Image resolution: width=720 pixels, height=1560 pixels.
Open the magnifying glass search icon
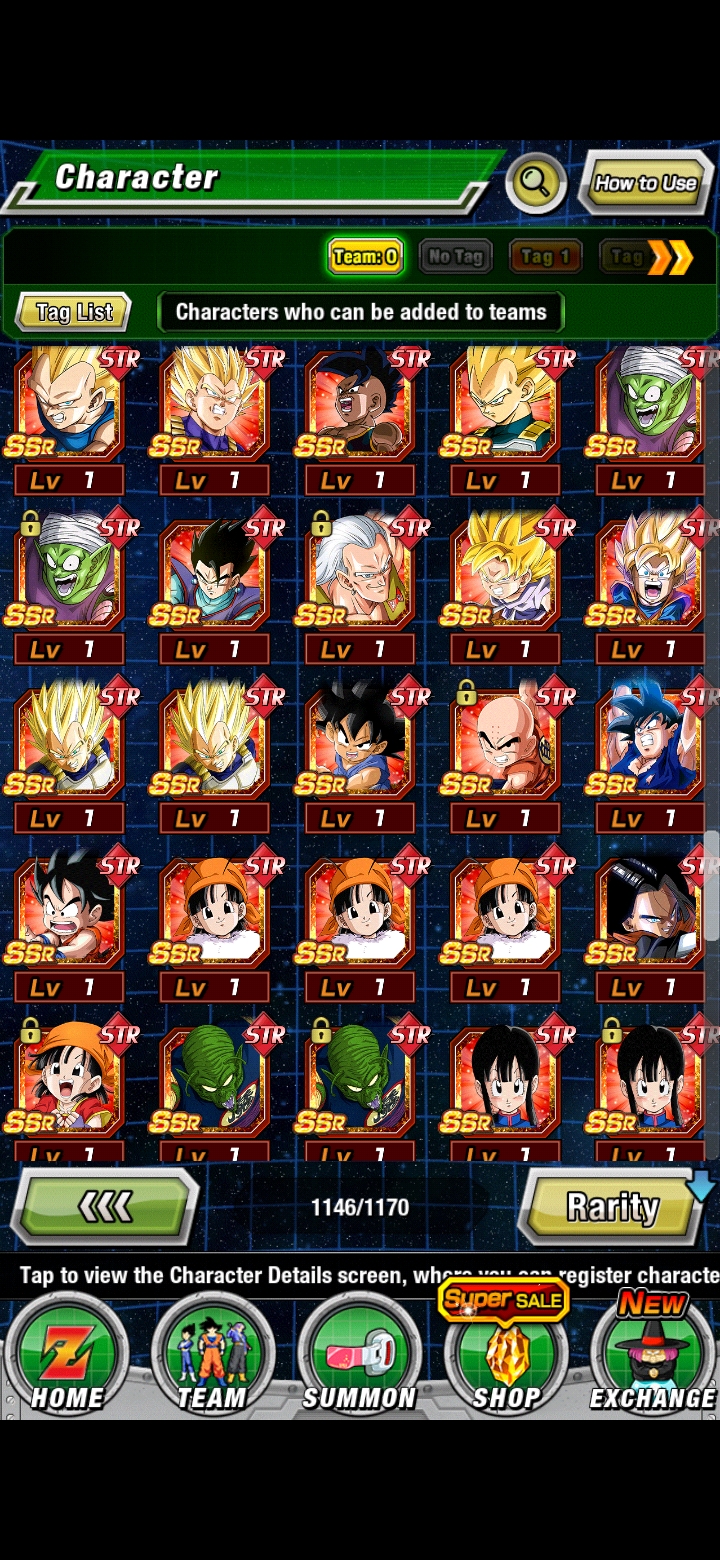tap(536, 183)
